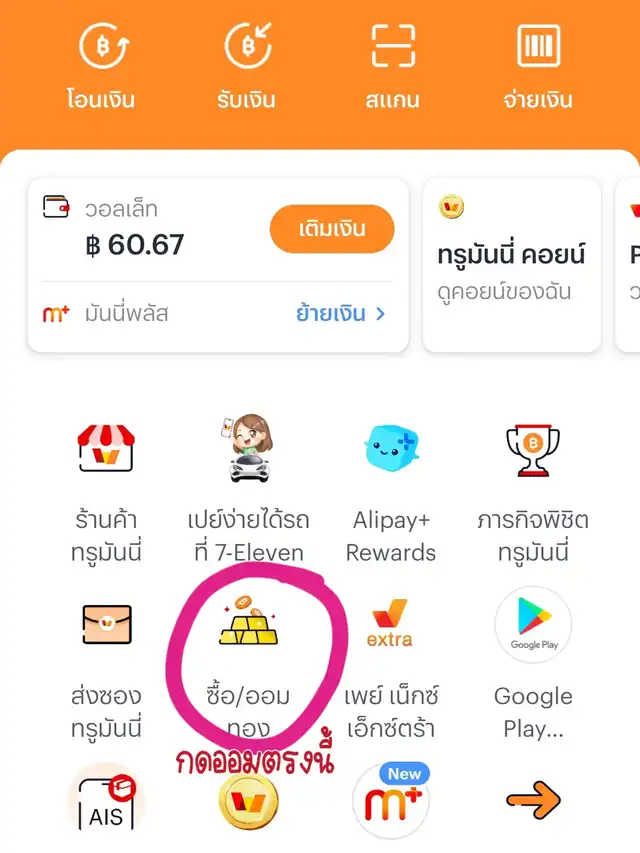
Task: Open the m+ icon marked New
Action: pos(391,801)
